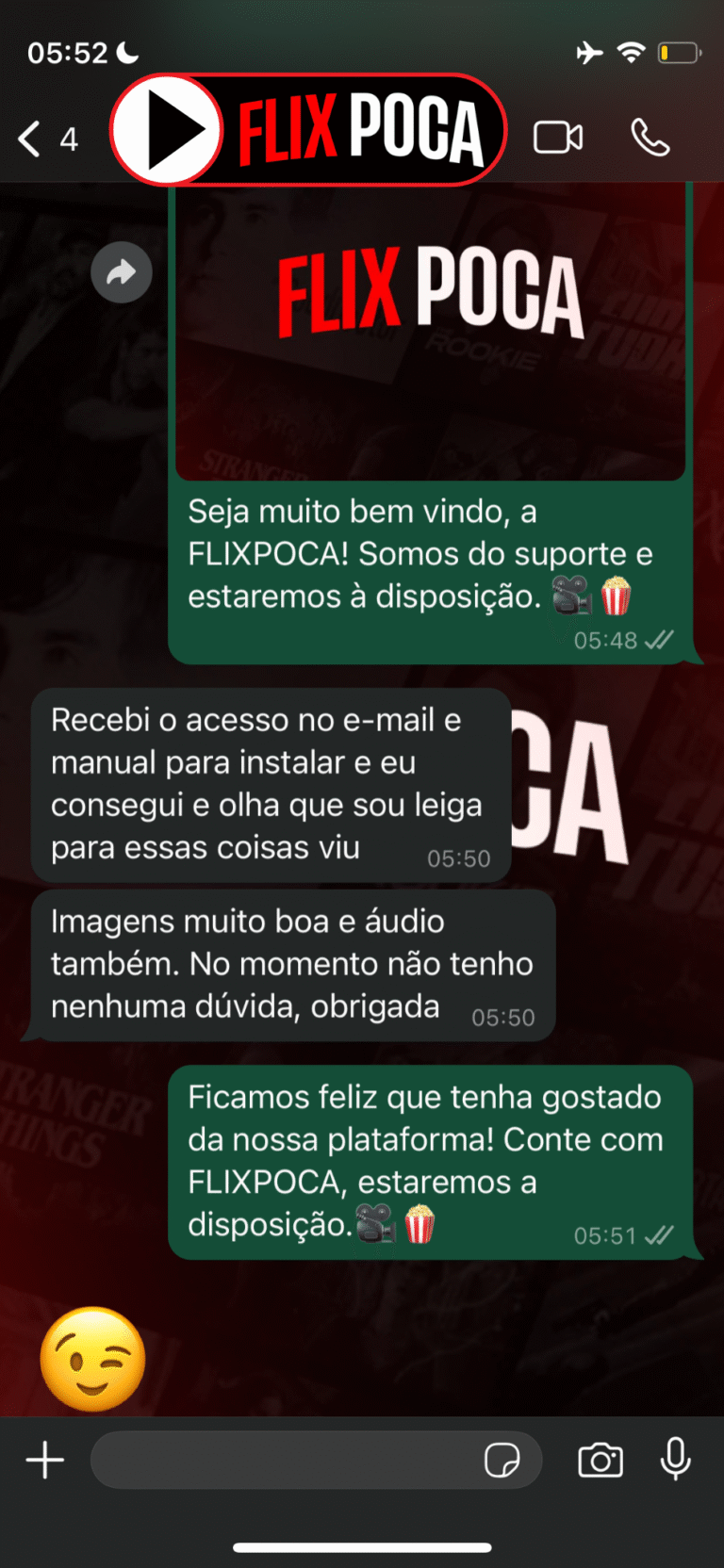The width and height of the screenshot is (724, 1568).
Task: Start a video call
Action: point(558,139)
